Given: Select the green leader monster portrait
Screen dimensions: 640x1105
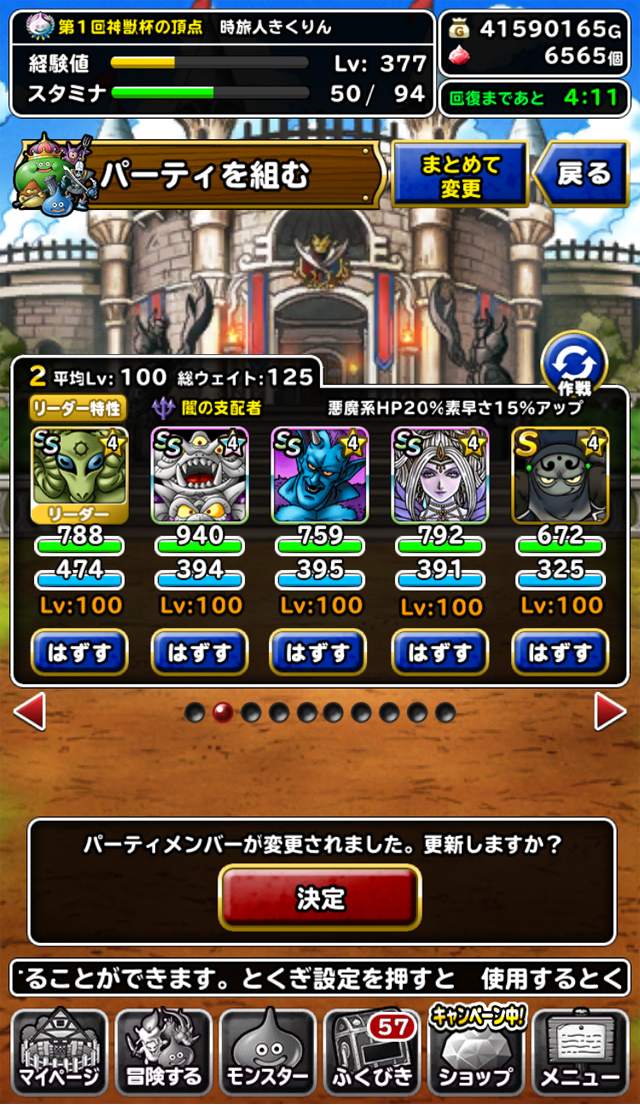Looking at the screenshot, I should [80, 476].
